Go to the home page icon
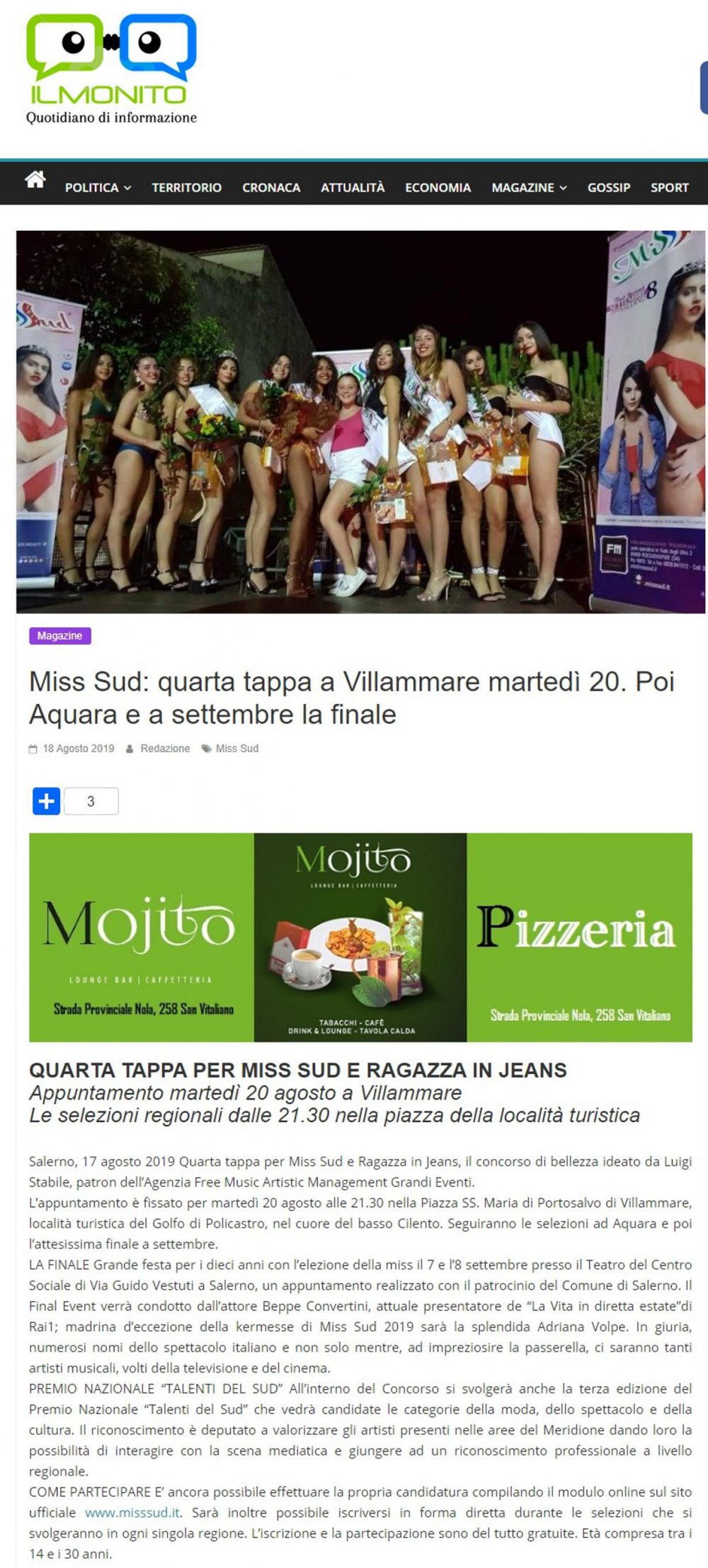This screenshot has height=1568, width=708. point(35,180)
